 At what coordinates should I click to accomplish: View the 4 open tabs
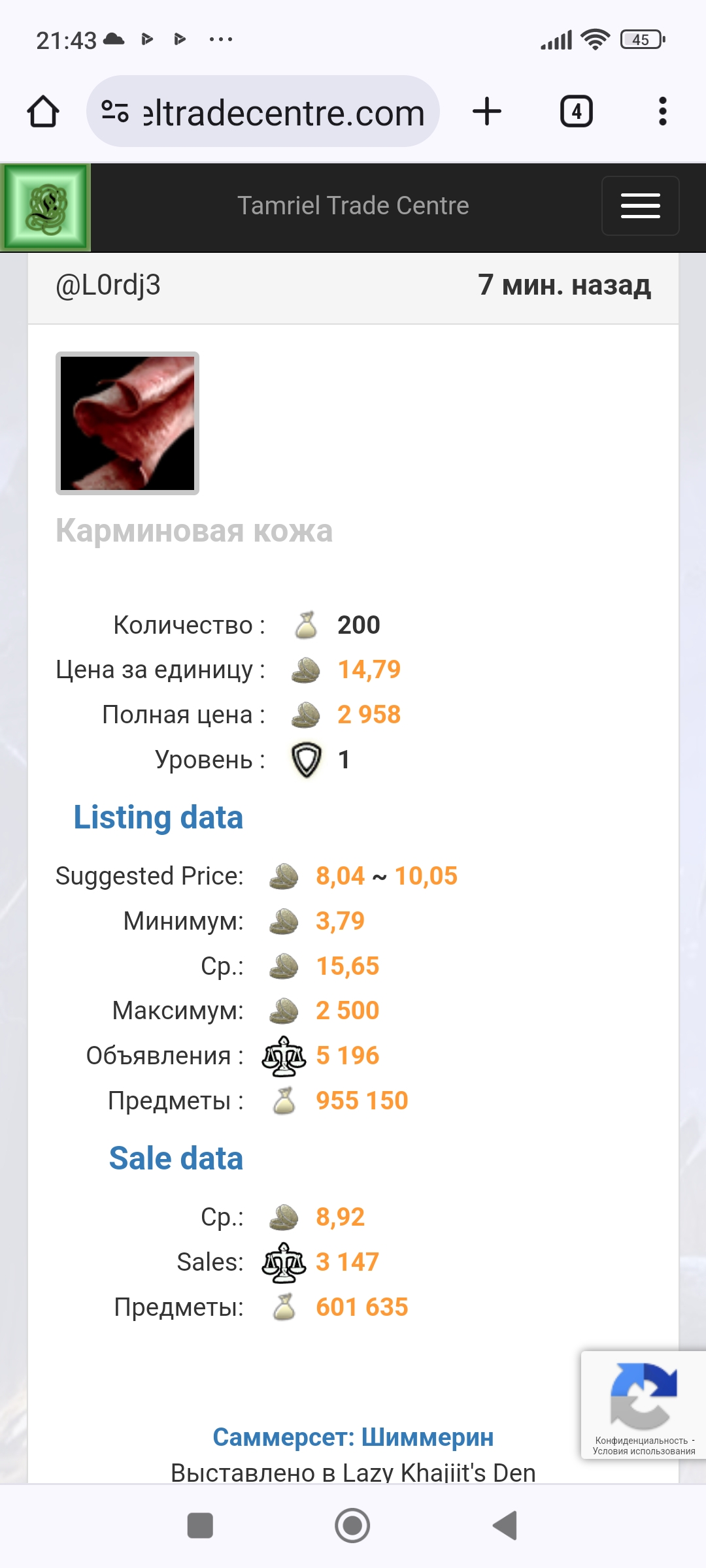[577, 111]
